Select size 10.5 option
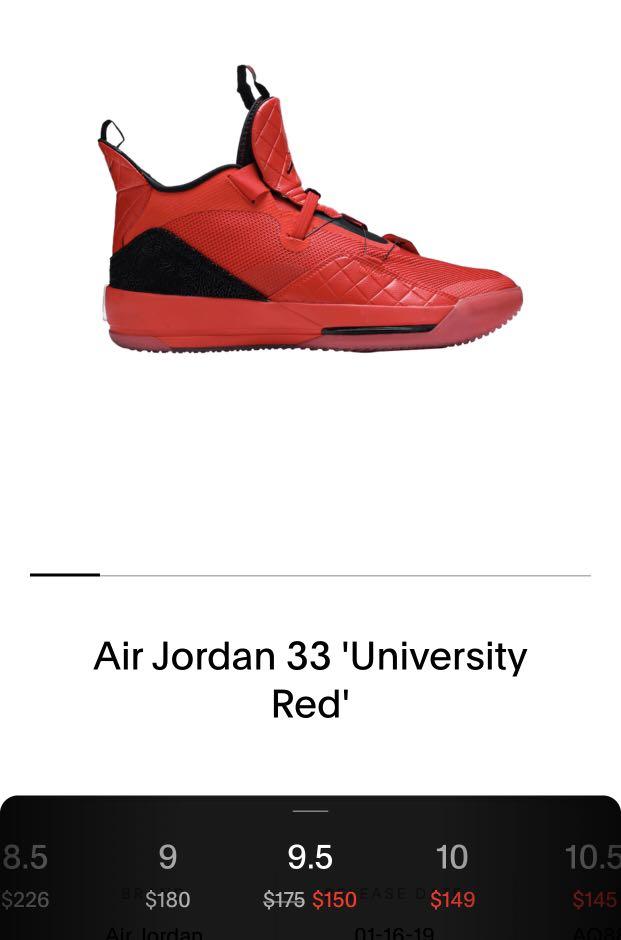Image resolution: width=621 pixels, height=940 pixels. pos(592,876)
